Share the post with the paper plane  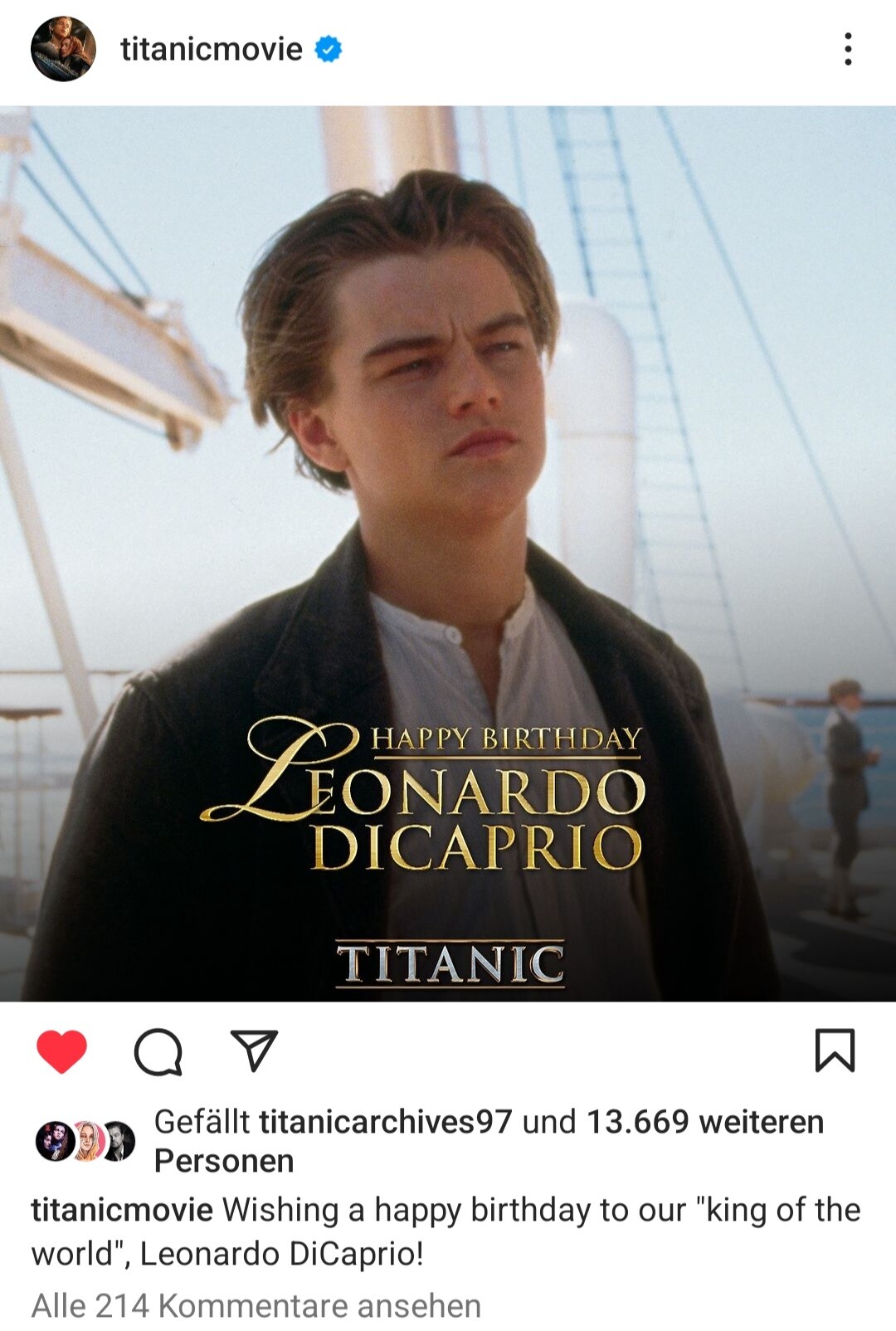[x=253, y=1051]
